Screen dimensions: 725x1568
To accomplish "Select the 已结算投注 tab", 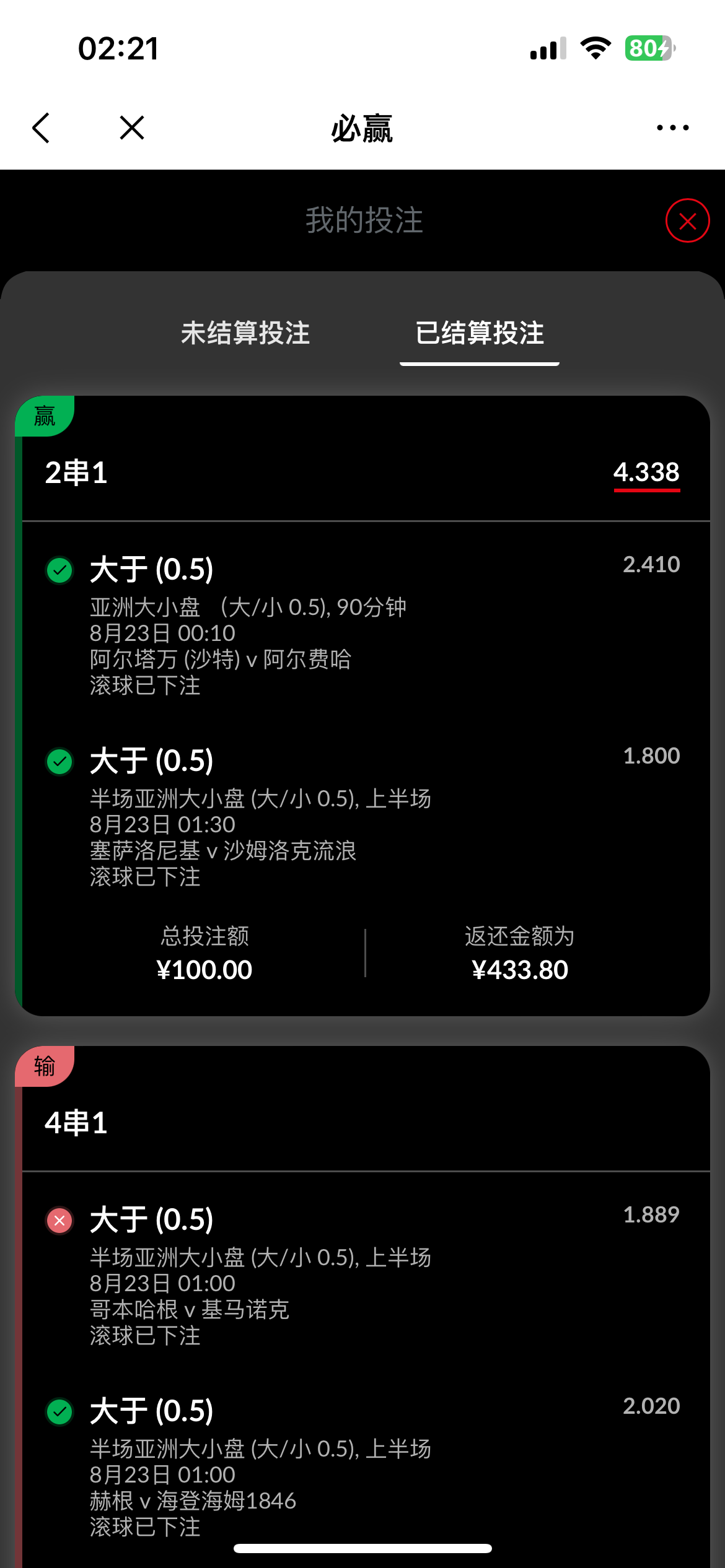I will coord(479,333).
